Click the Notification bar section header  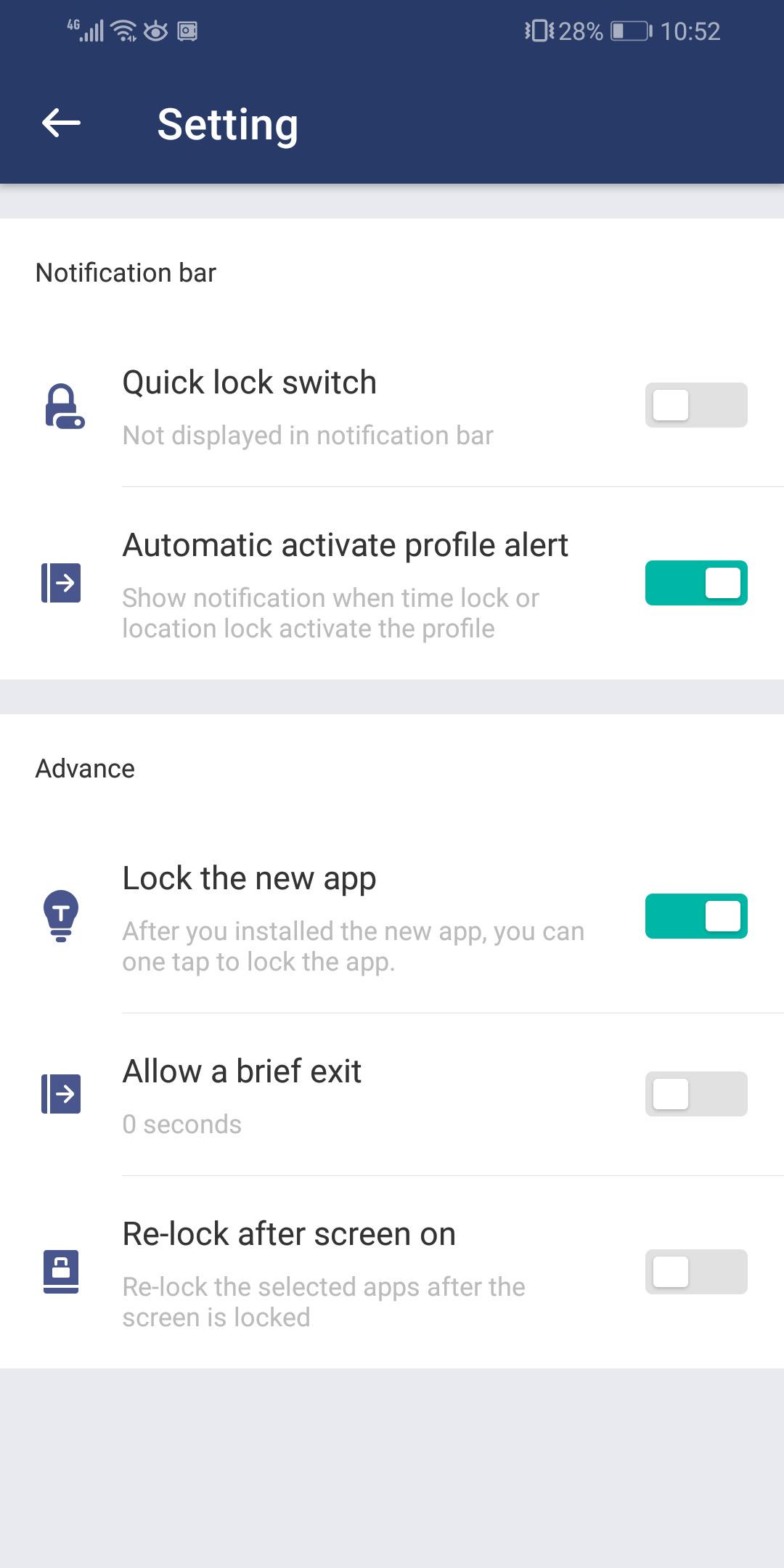tap(126, 272)
